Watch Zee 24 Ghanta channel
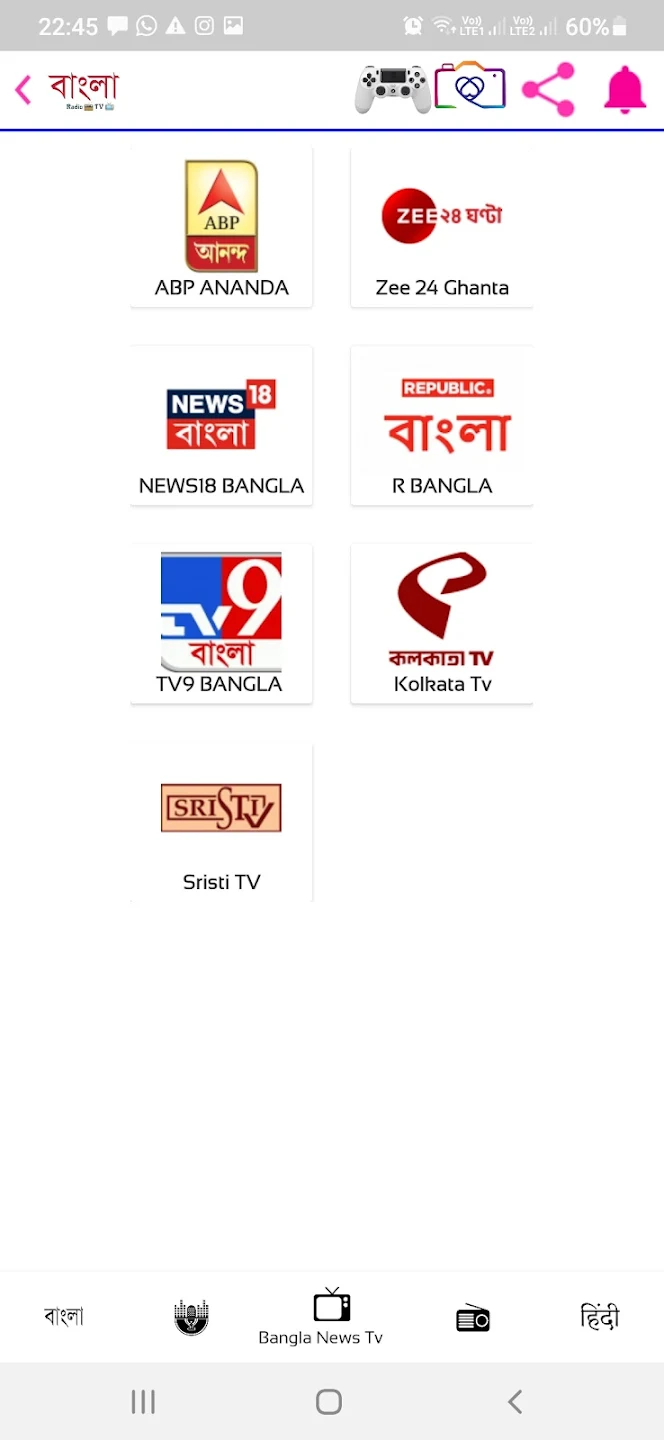Image resolution: width=664 pixels, height=1440 pixels. (442, 227)
